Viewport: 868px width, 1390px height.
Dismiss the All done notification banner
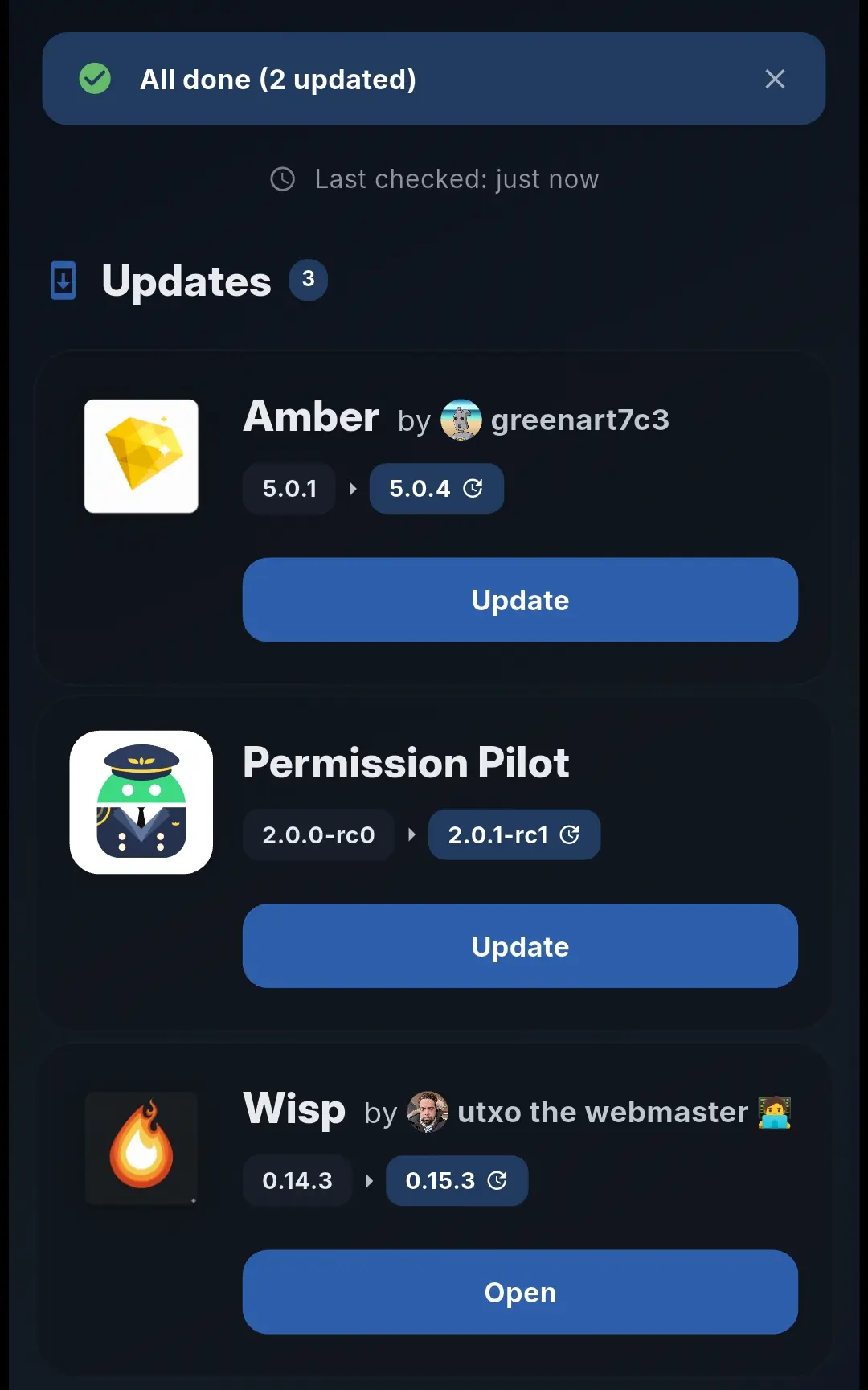click(x=774, y=79)
